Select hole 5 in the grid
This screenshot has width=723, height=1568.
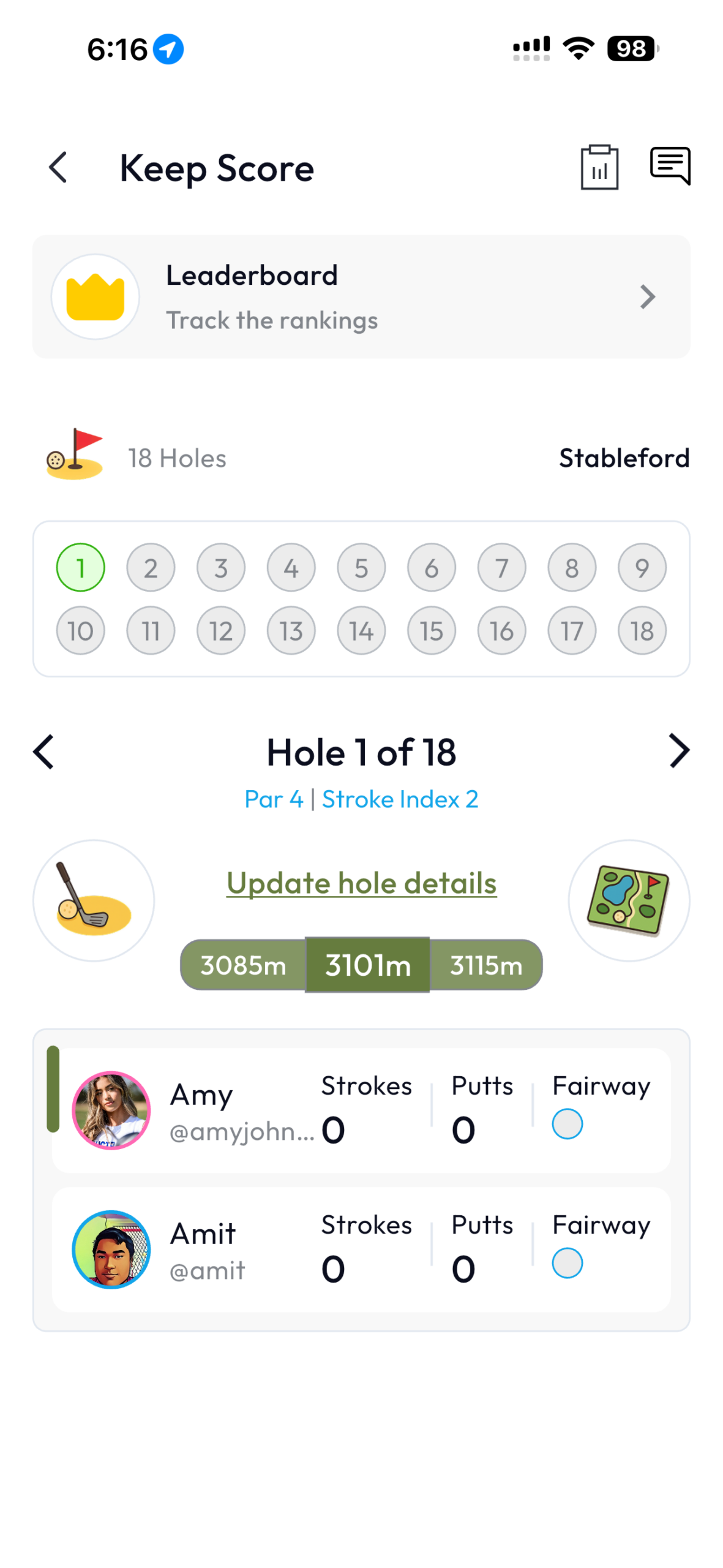(361, 568)
